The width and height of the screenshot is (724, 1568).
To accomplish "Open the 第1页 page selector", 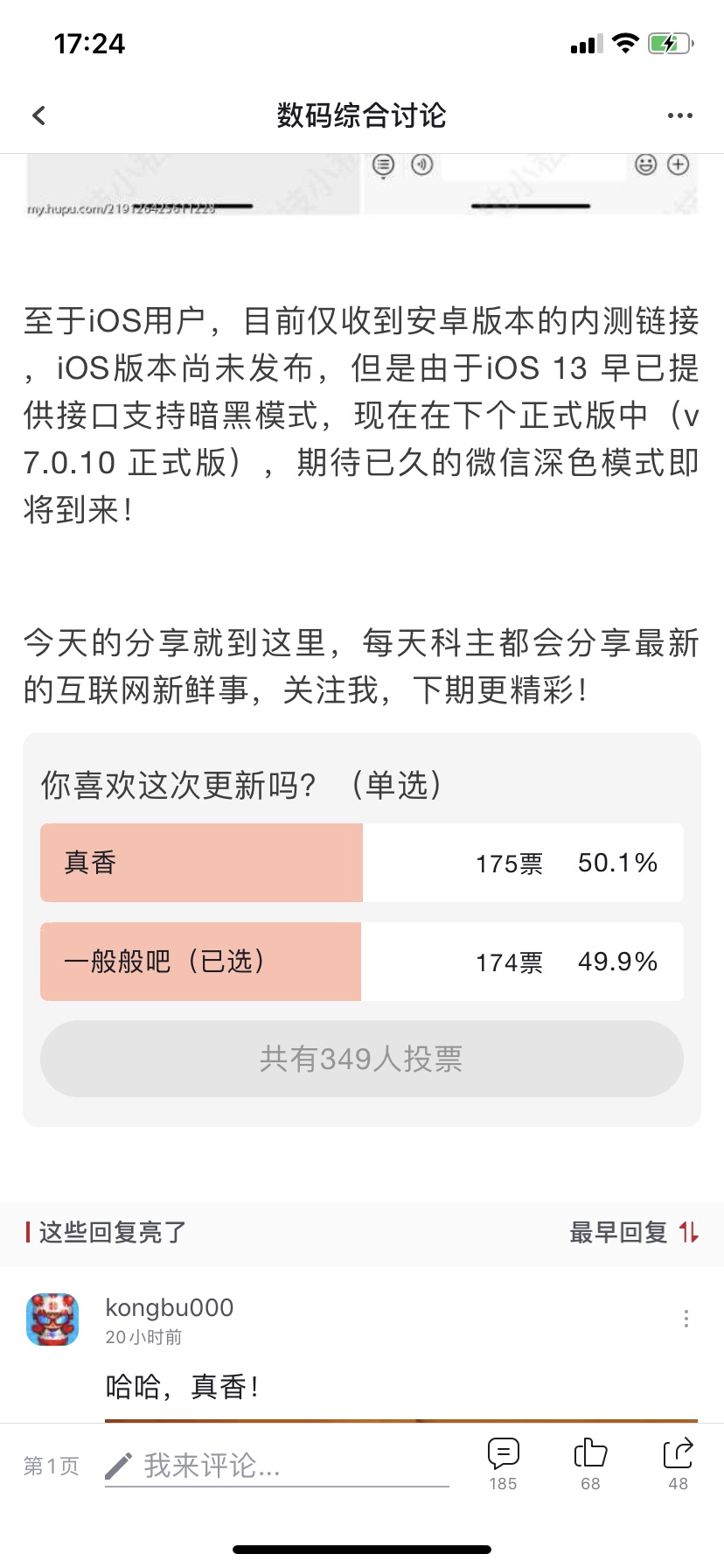I will tap(52, 1466).
